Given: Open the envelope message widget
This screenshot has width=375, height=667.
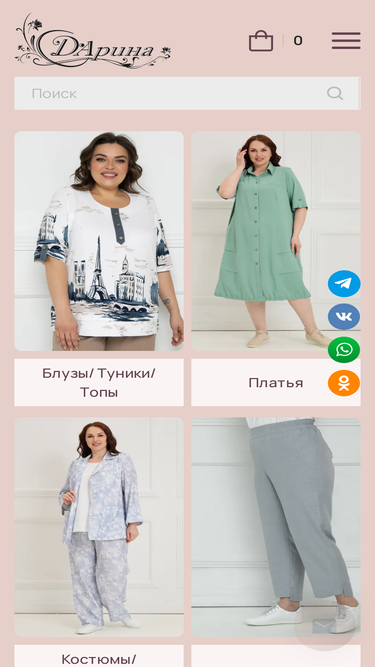Looking at the screenshot, I should (324, 626).
